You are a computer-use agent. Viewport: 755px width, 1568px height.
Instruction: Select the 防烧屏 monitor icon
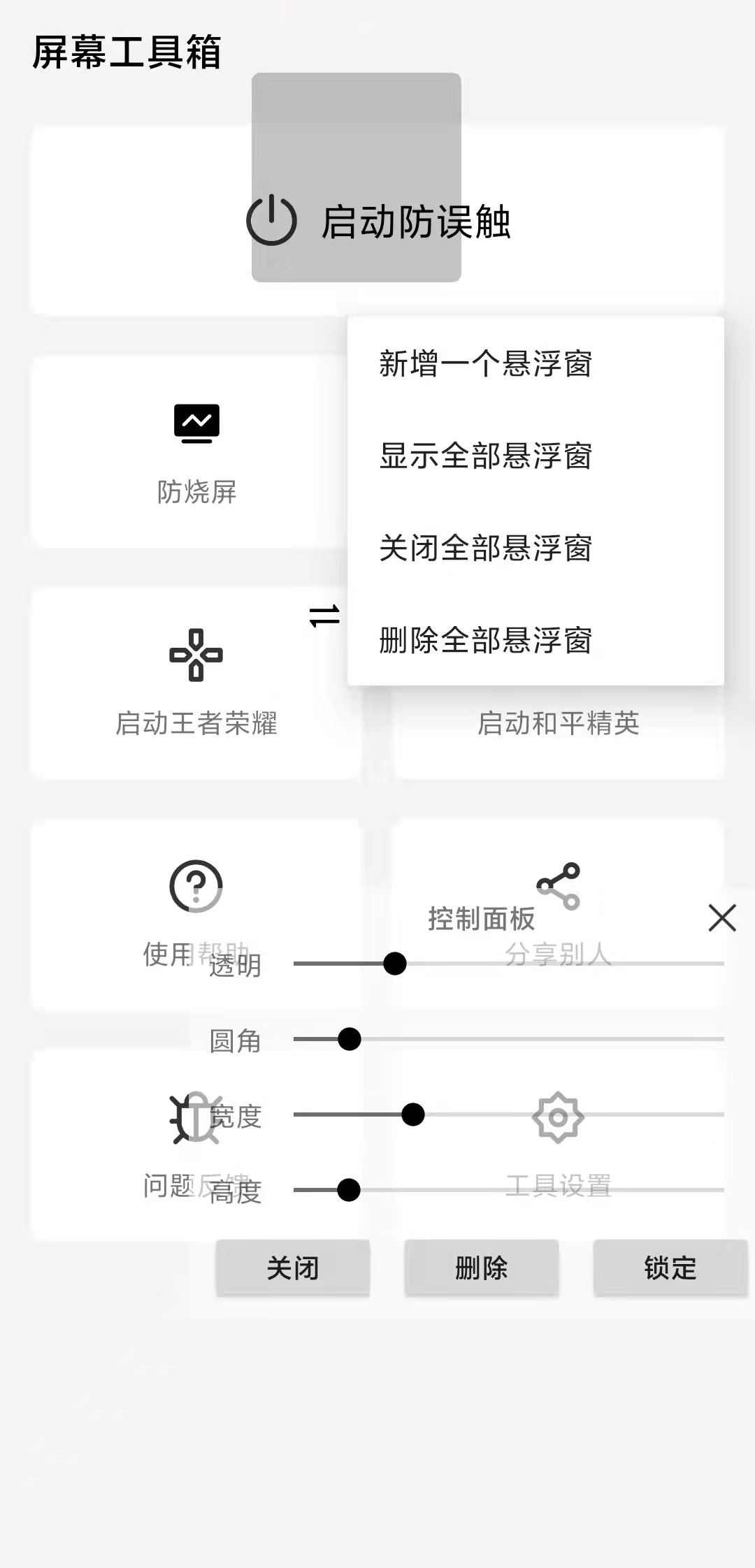[x=196, y=423]
